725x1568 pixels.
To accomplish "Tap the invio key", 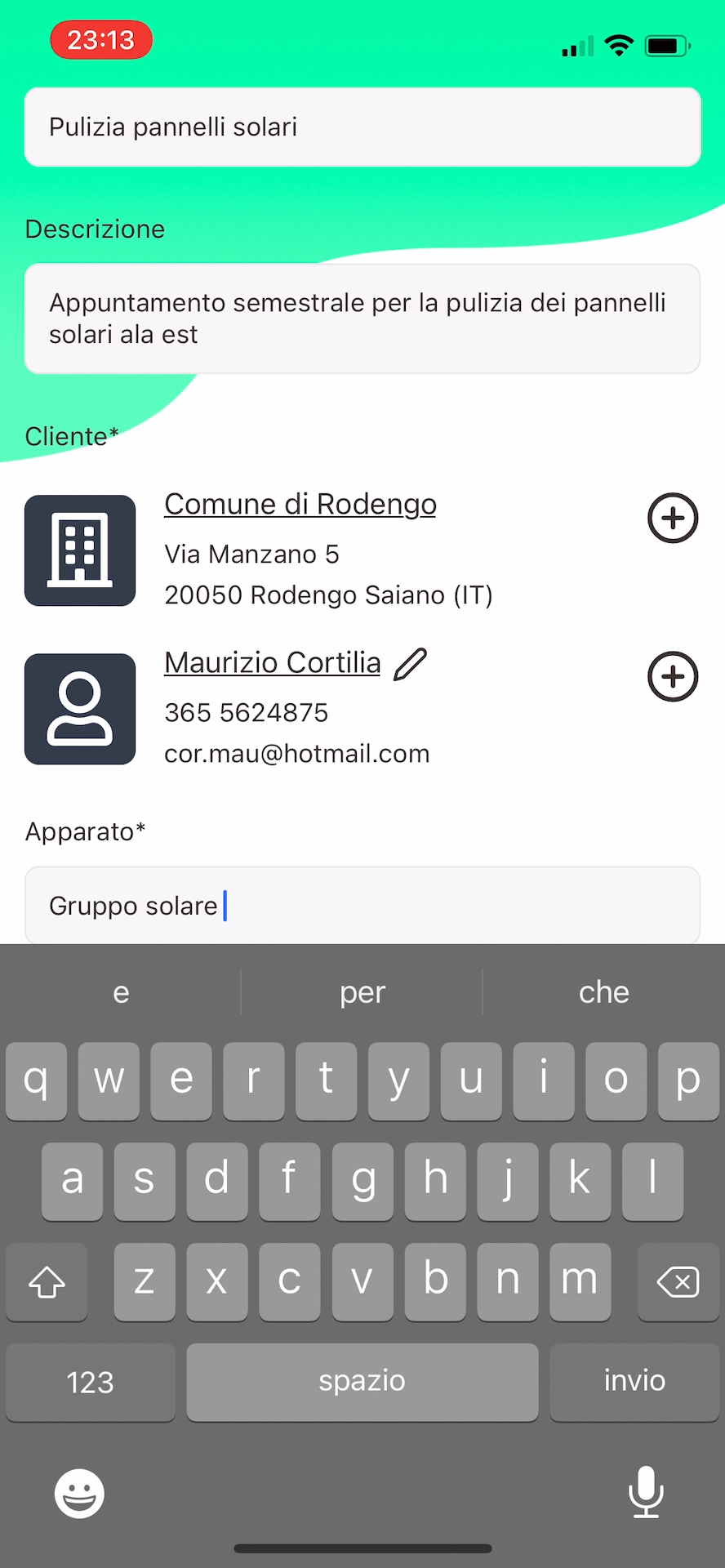I will (634, 1381).
